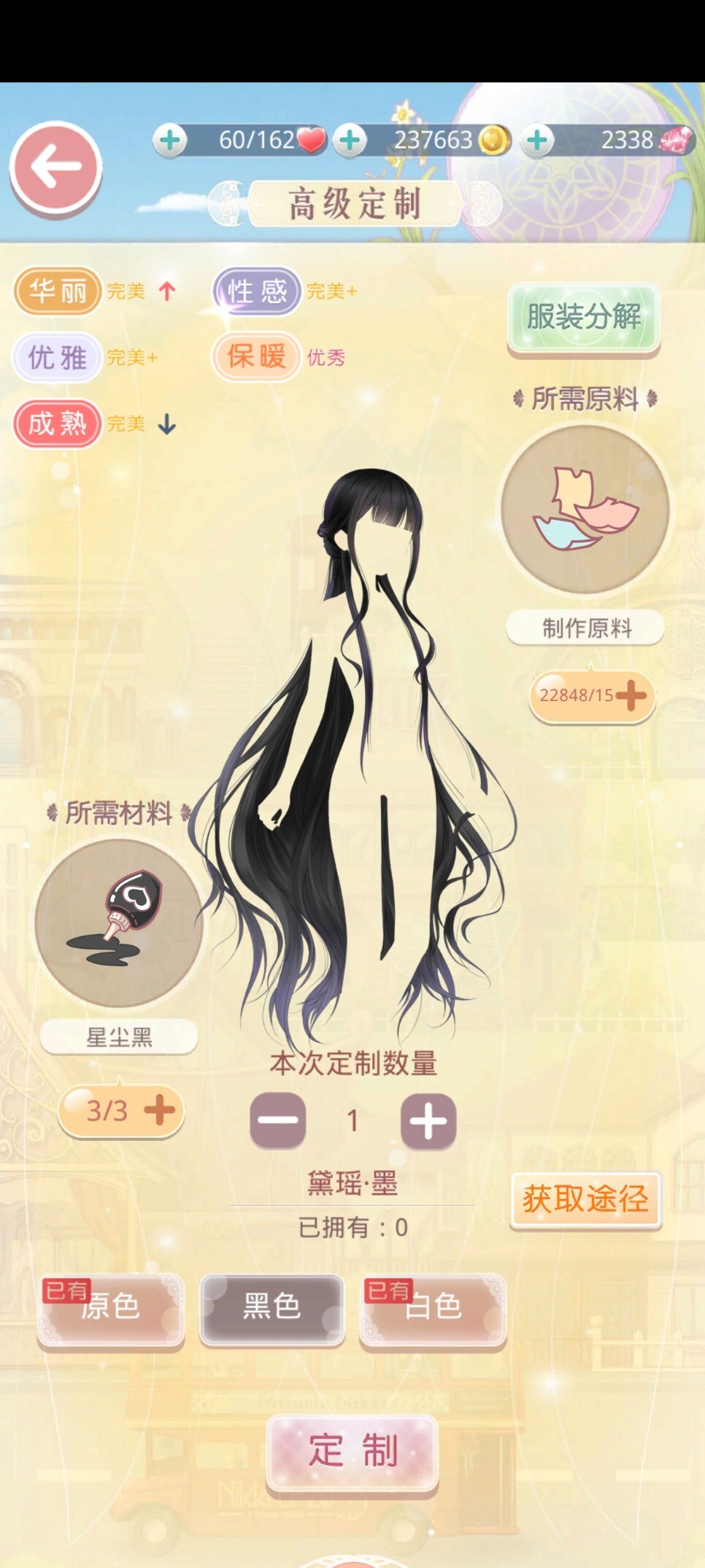Add stamina with the plus beside 60/162

170,139
